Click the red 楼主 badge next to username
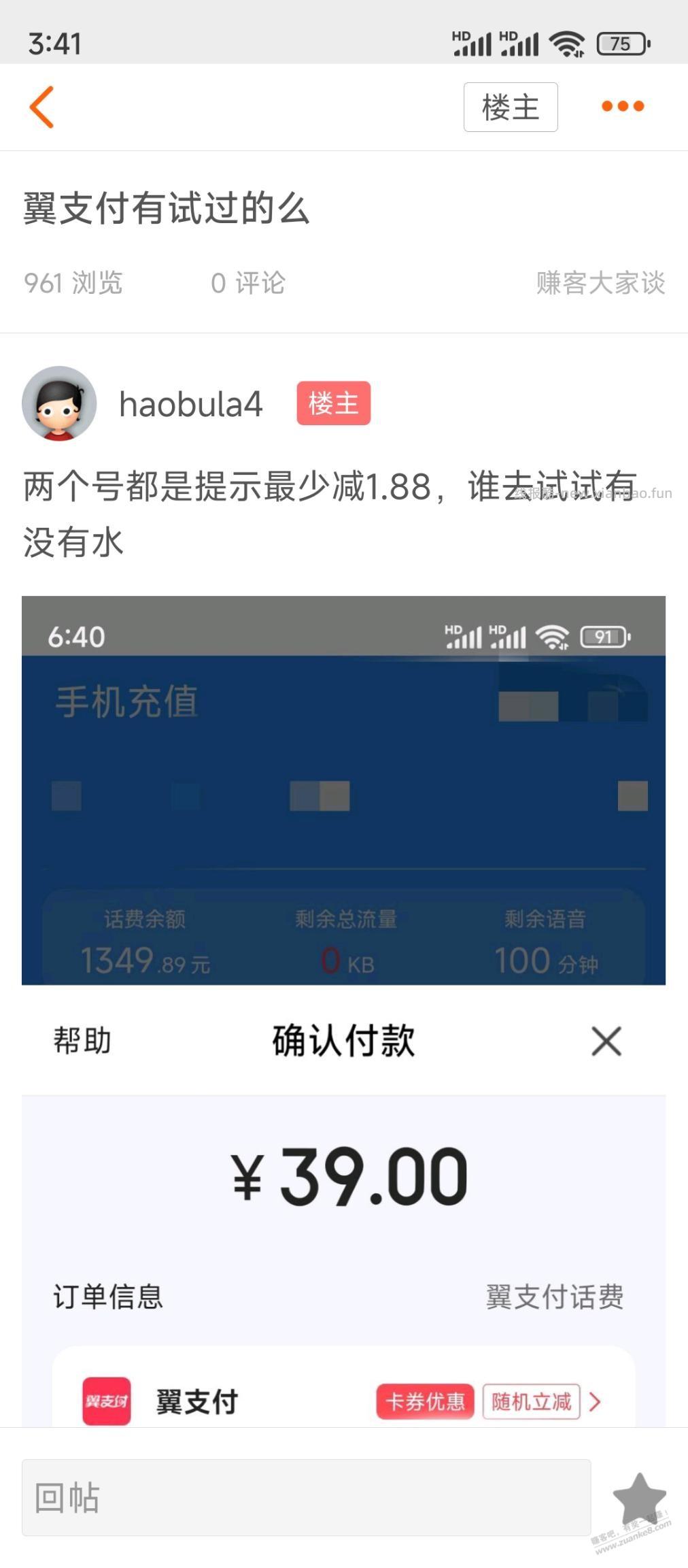688x1568 pixels. [x=333, y=403]
